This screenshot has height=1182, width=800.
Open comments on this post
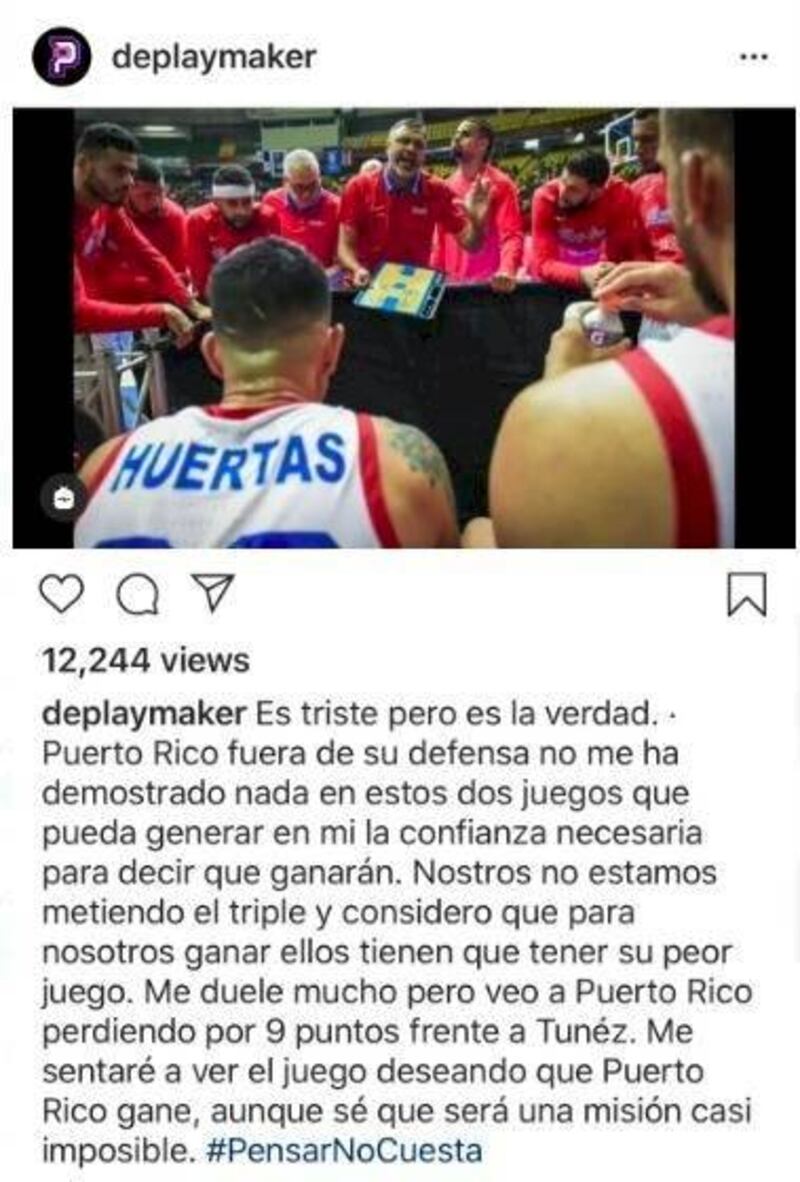pyautogui.click(x=137, y=595)
